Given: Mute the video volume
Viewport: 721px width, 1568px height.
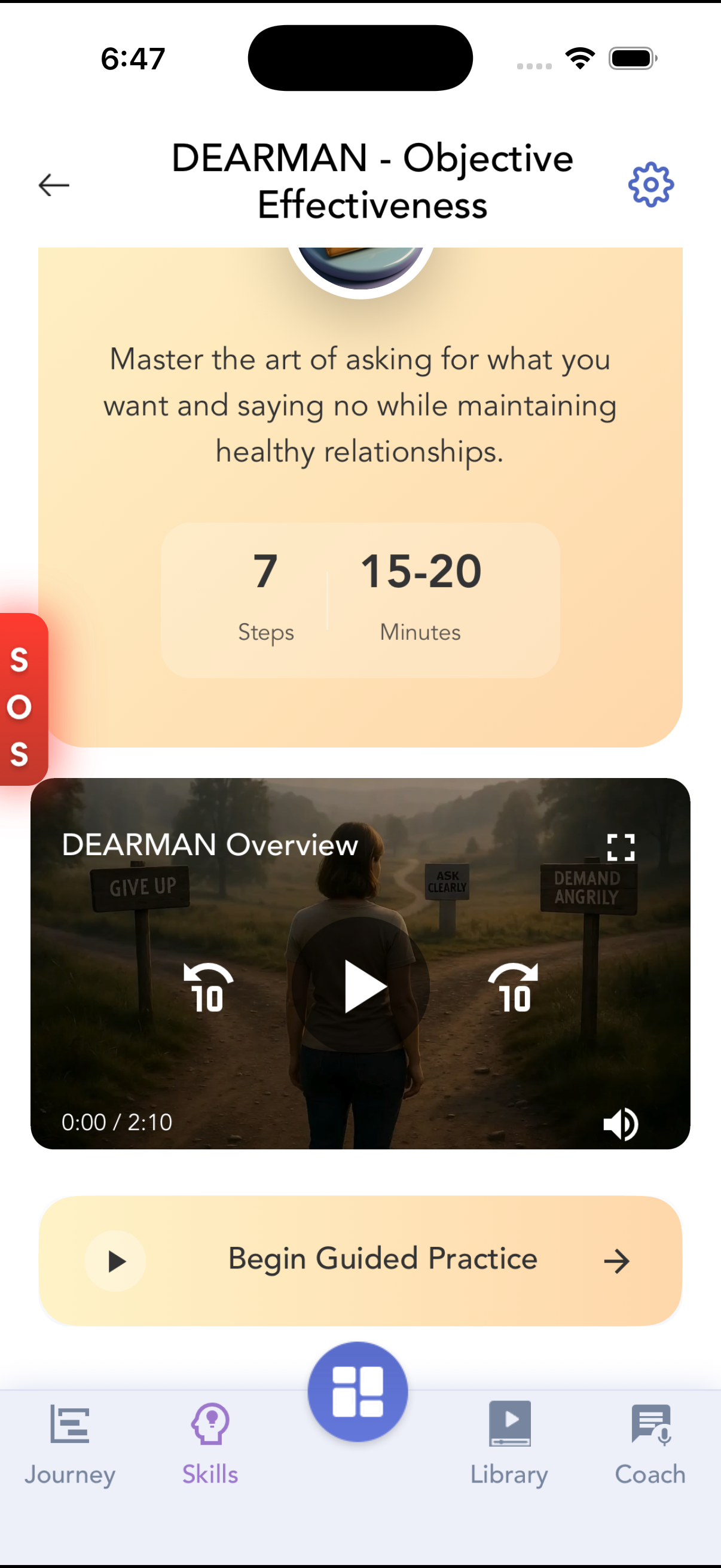Looking at the screenshot, I should [621, 1124].
